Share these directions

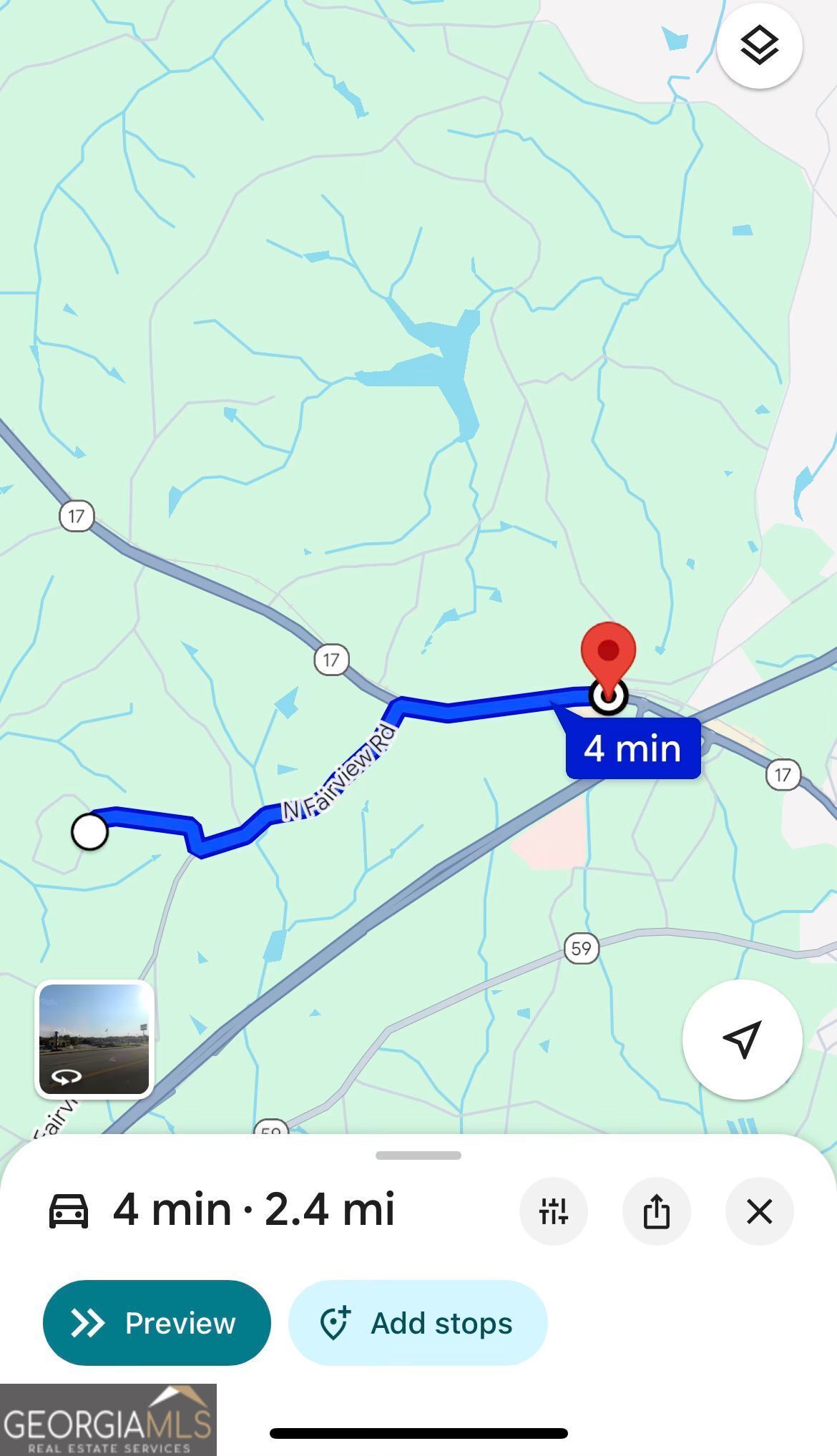coord(656,1211)
